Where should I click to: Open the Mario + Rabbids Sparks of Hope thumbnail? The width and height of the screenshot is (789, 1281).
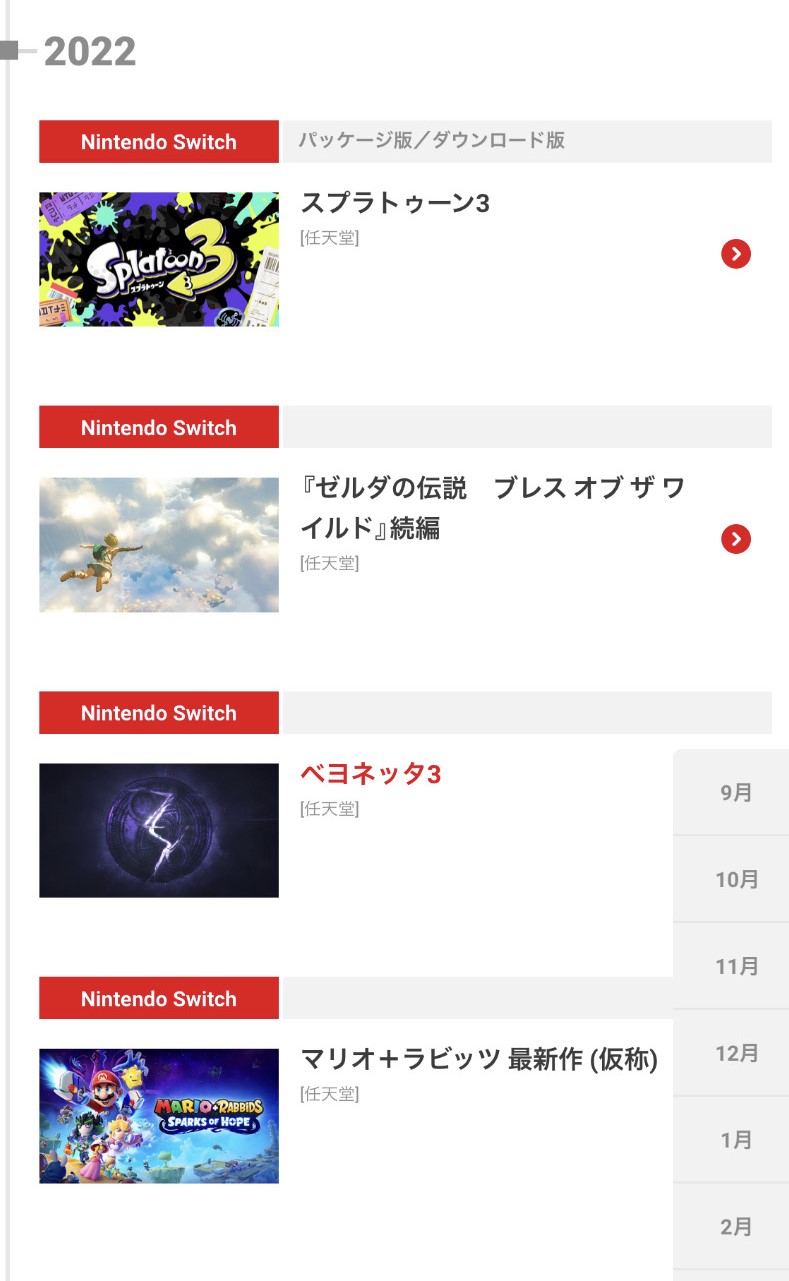[159, 1115]
